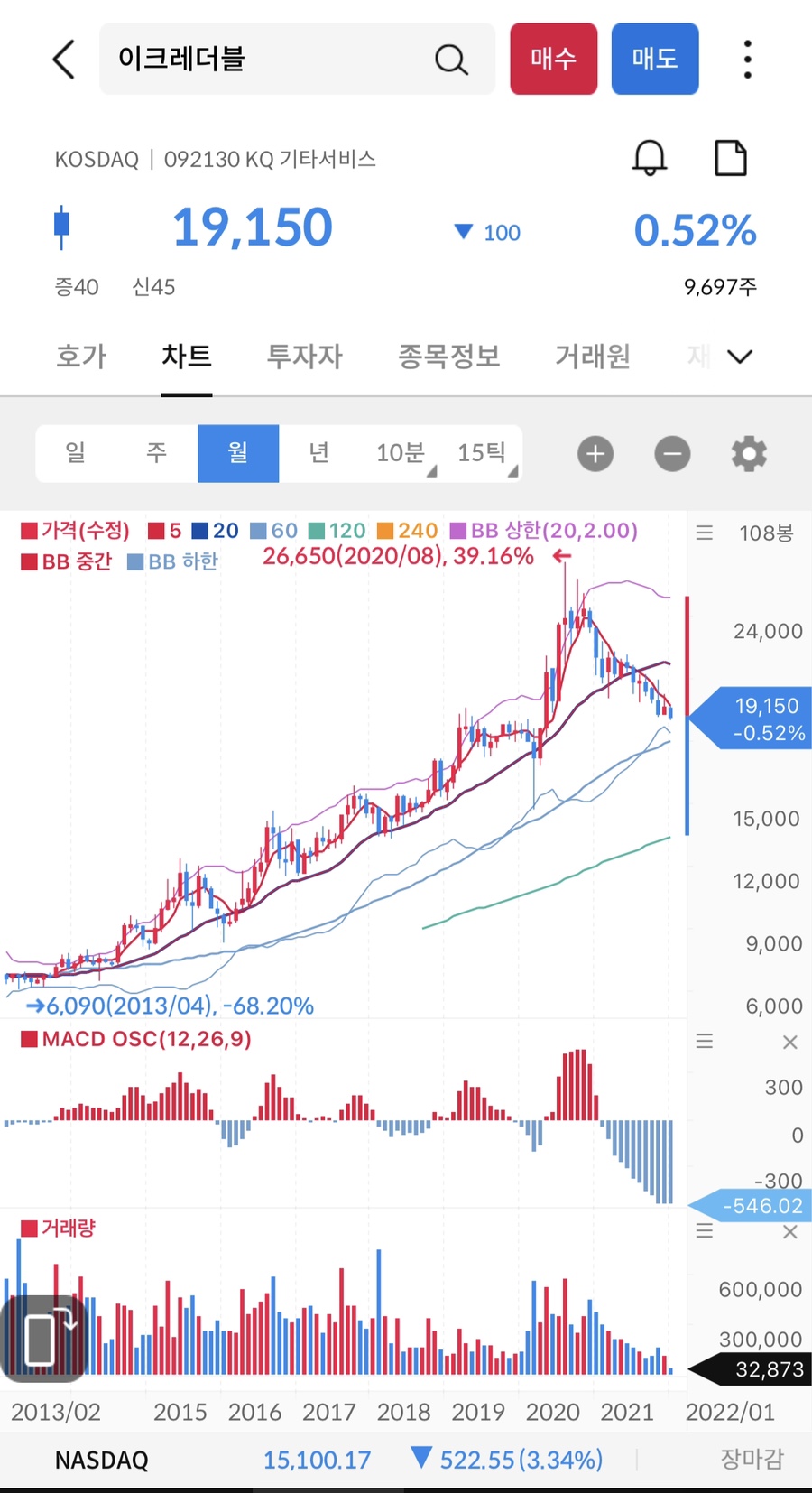
Task: Open the memo document icon
Action: 730,158
